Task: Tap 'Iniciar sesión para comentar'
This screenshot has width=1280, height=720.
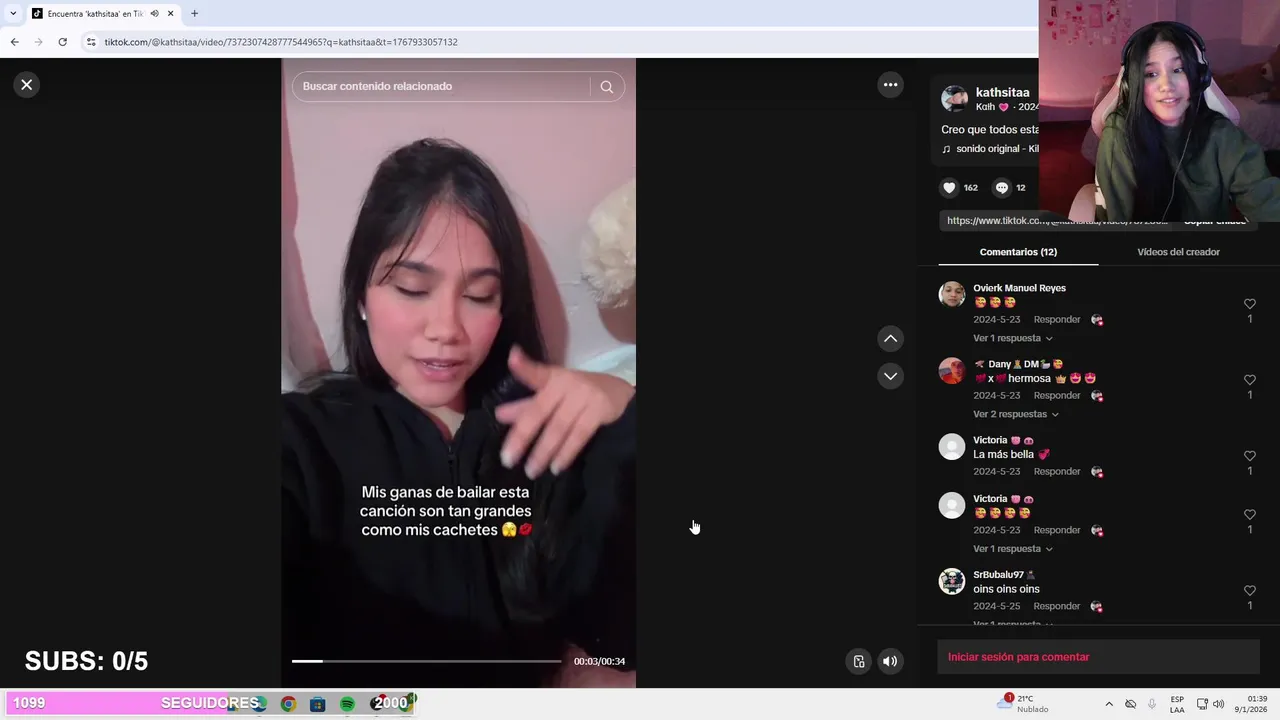Action: 1018,657
